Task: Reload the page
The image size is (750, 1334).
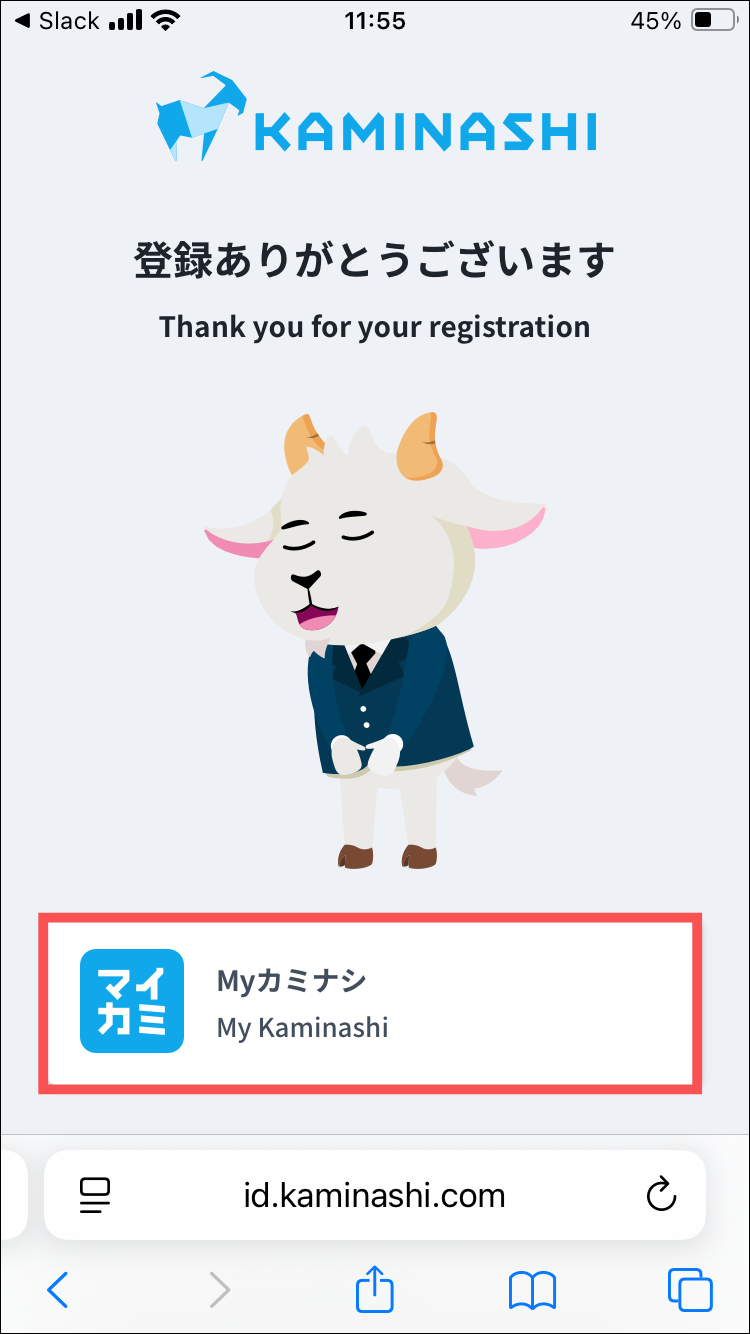Action: pyautogui.click(x=661, y=1195)
